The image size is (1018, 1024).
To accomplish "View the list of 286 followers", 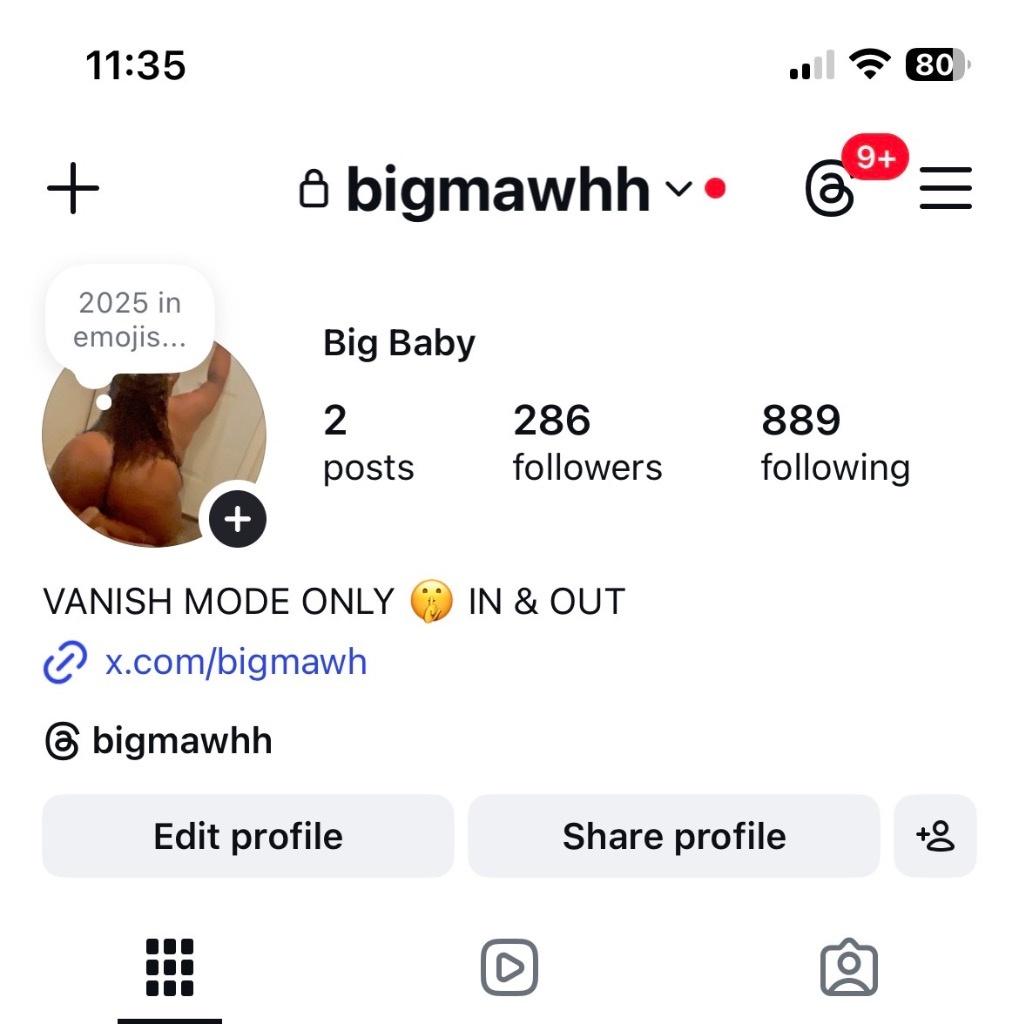I will click(x=587, y=442).
